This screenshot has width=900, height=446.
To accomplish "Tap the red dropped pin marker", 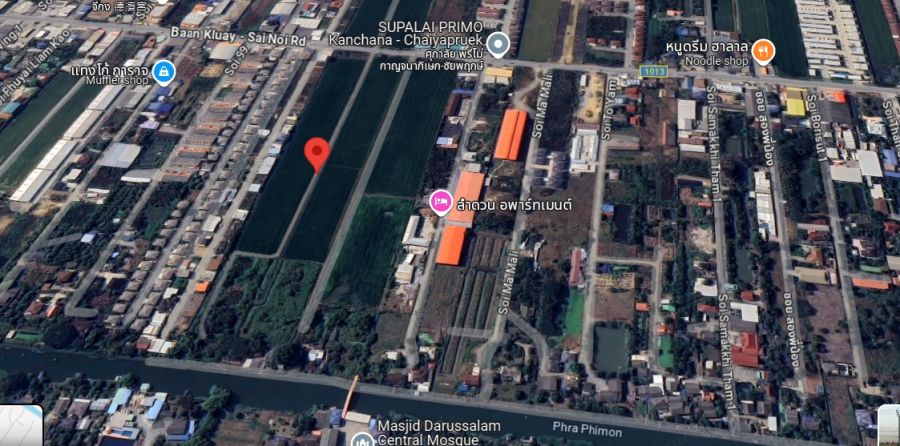I will pyautogui.click(x=317, y=153).
